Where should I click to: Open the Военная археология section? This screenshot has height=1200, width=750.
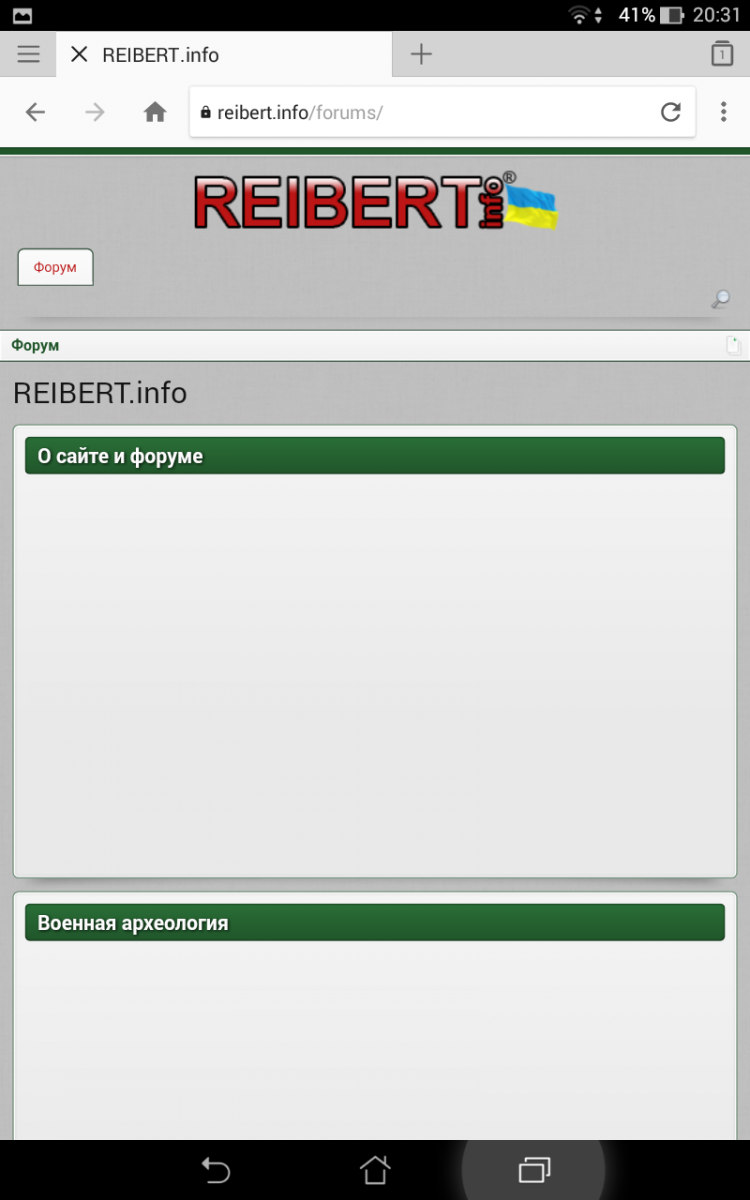[133, 923]
